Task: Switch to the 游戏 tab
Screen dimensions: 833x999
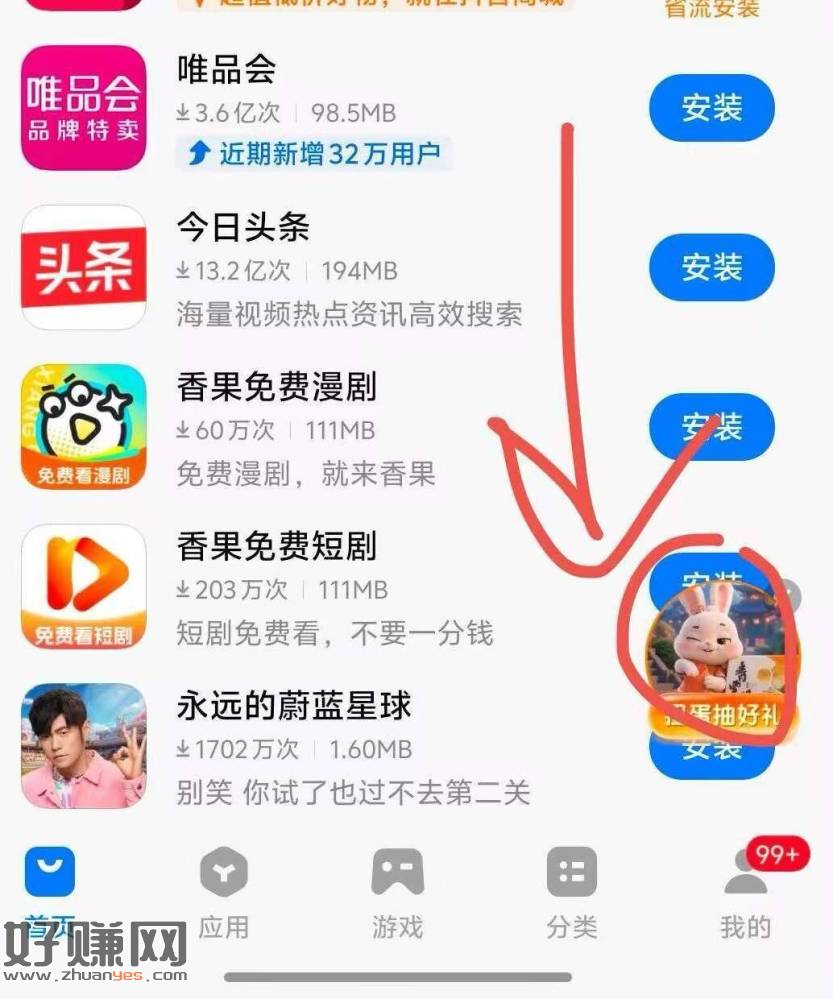Action: pyautogui.click(x=397, y=893)
